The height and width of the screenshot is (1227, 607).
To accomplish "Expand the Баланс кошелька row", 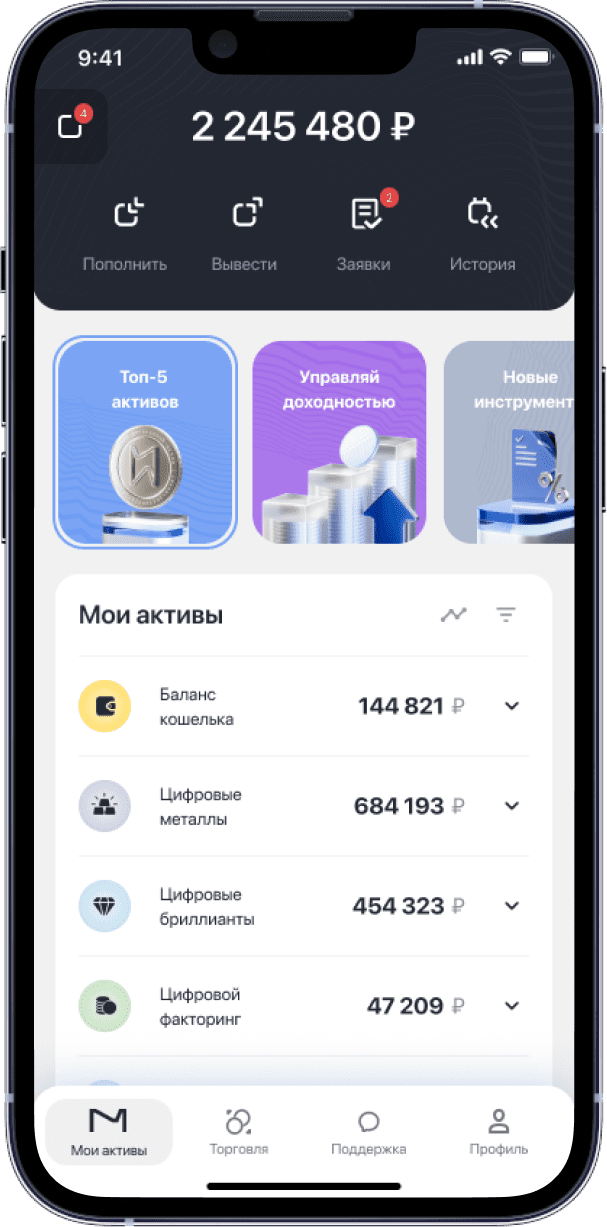I will coord(512,706).
